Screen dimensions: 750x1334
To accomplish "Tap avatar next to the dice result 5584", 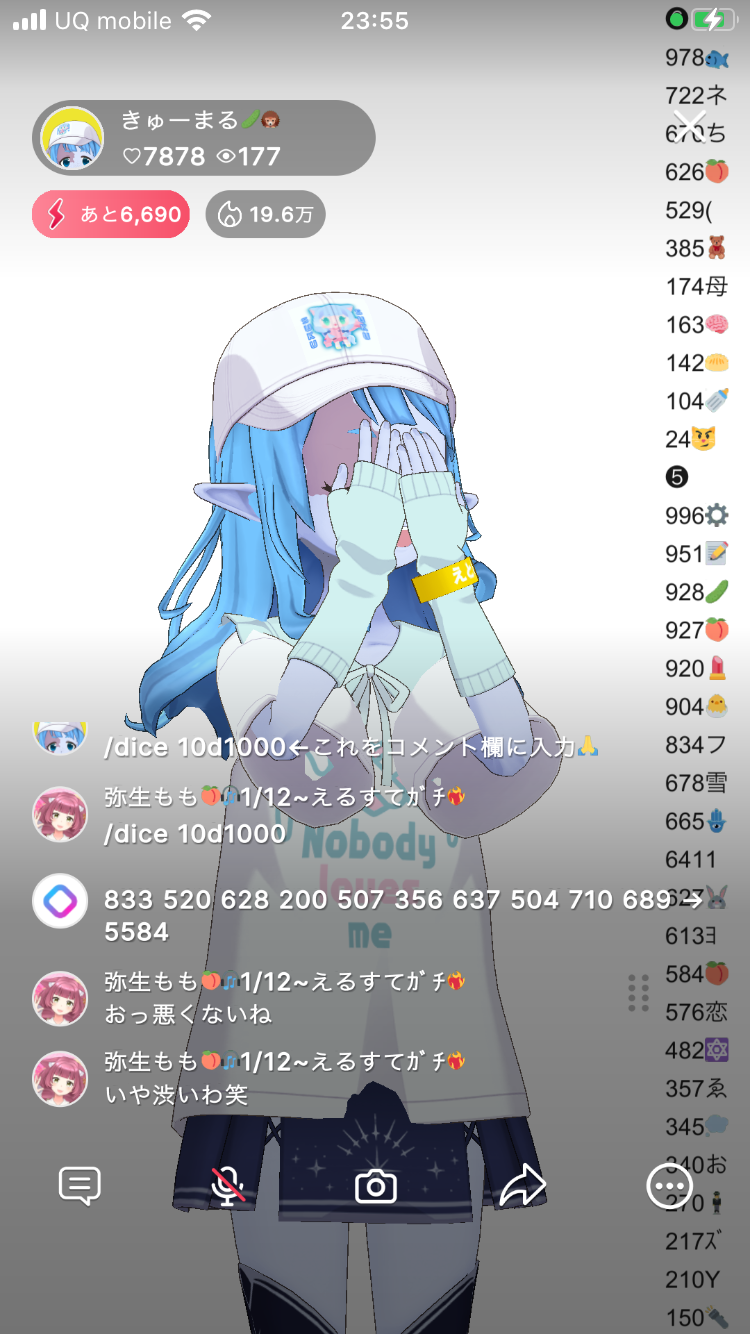I will pos(60,901).
